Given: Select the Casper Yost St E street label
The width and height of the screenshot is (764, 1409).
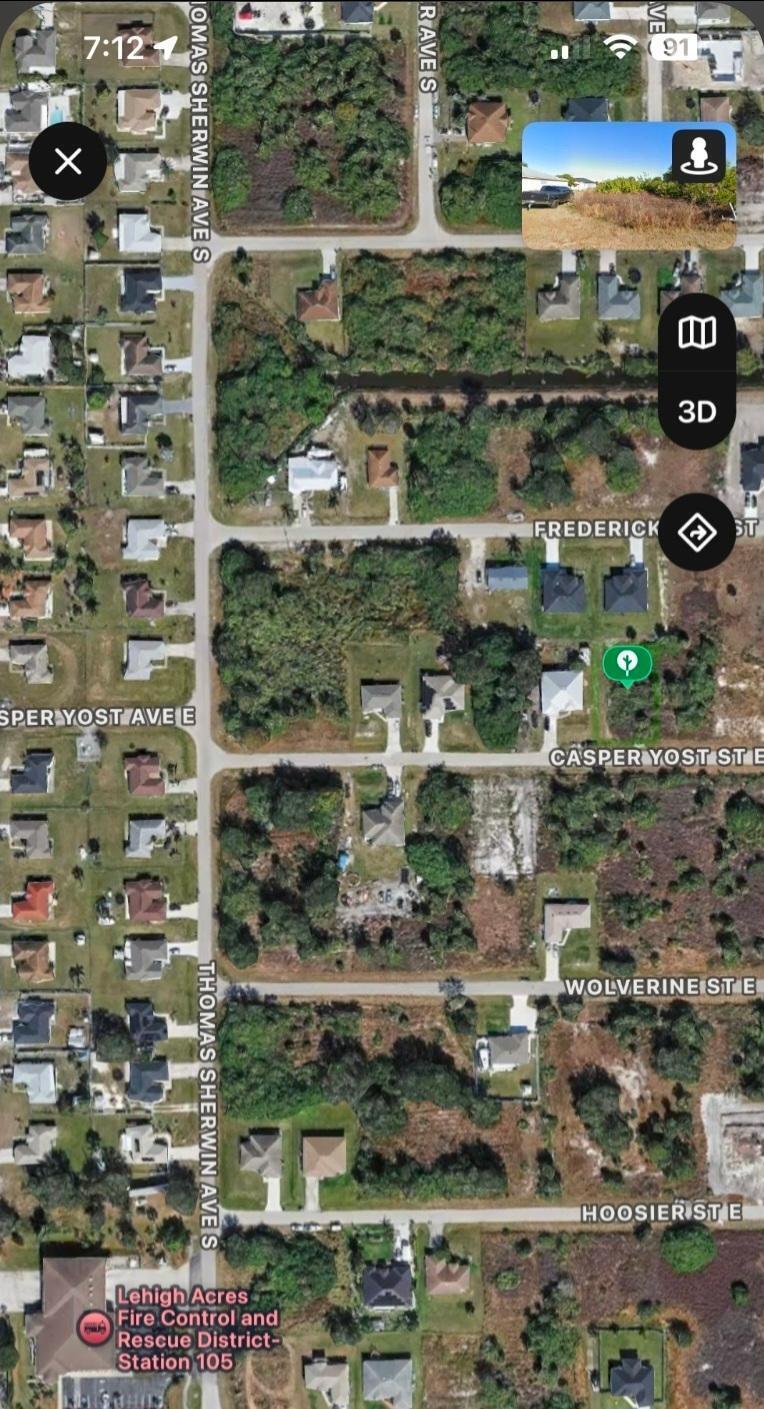Looking at the screenshot, I should [655, 758].
